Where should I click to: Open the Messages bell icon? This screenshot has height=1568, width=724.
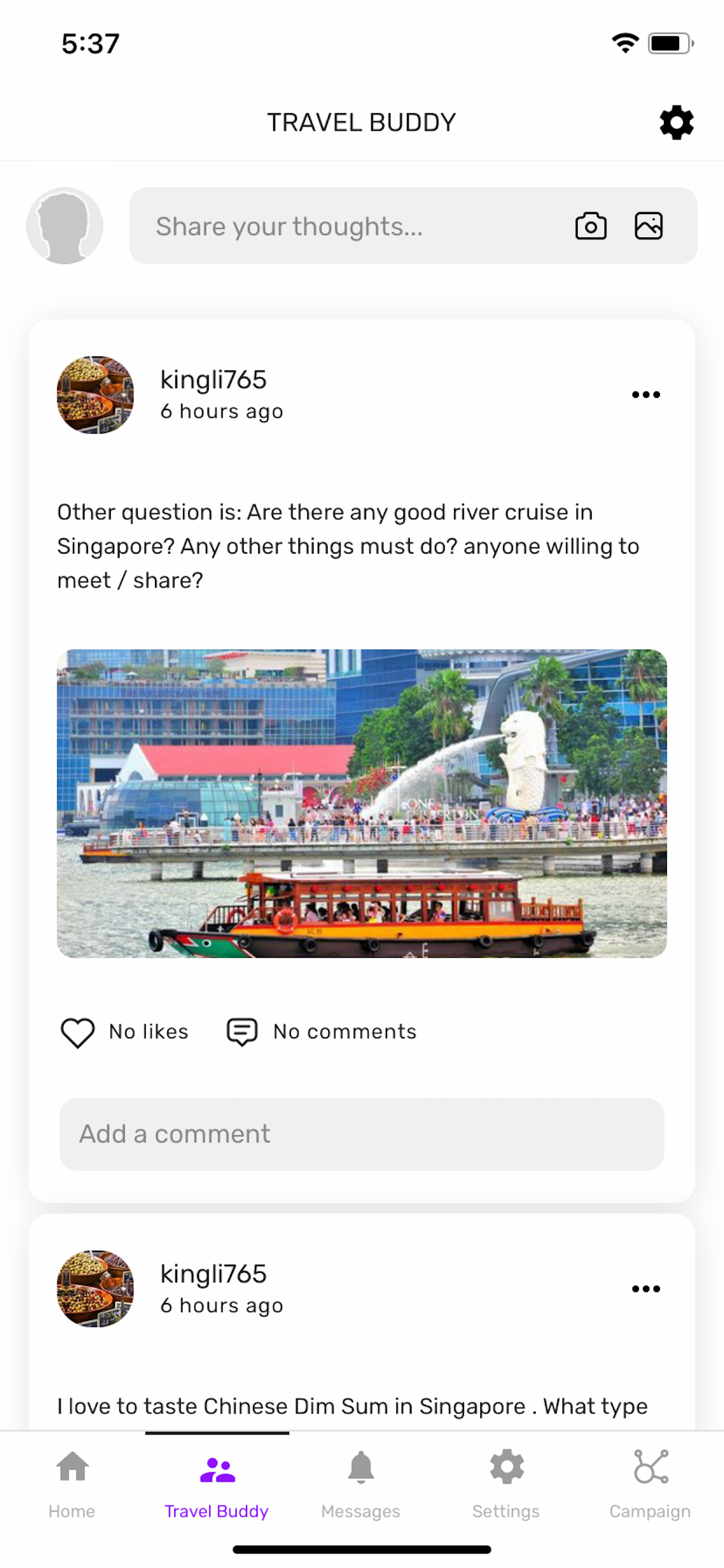click(x=361, y=1467)
